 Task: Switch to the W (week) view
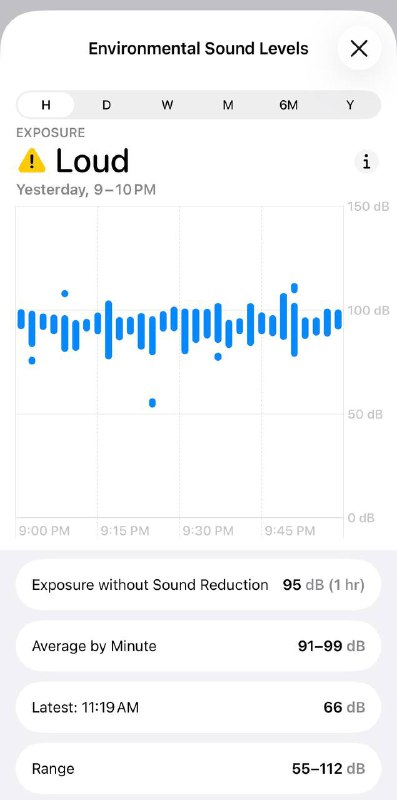167,105
